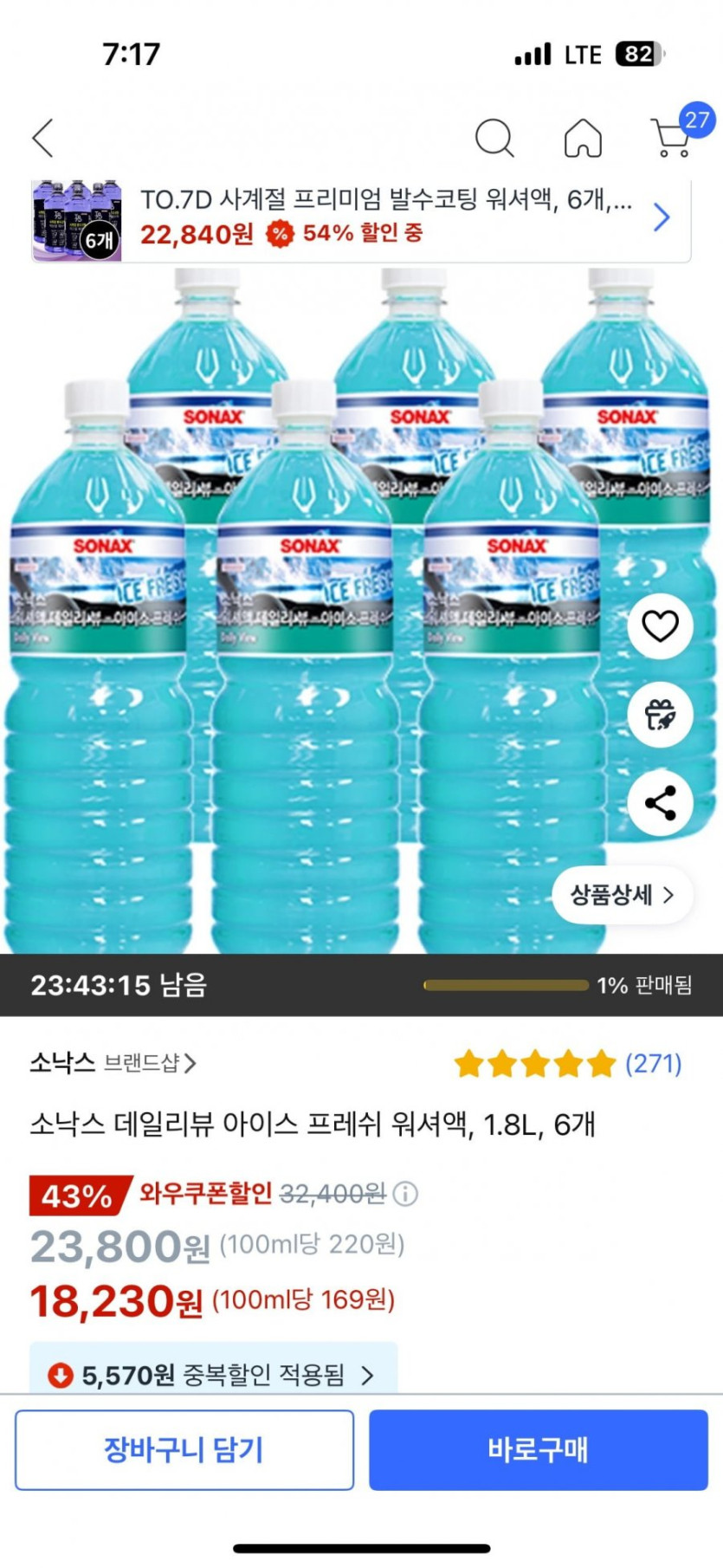This screenshot has height=1568, width=723.
Task: Show info icon beside 32,400원 price
Action: tap(405, 1195)
